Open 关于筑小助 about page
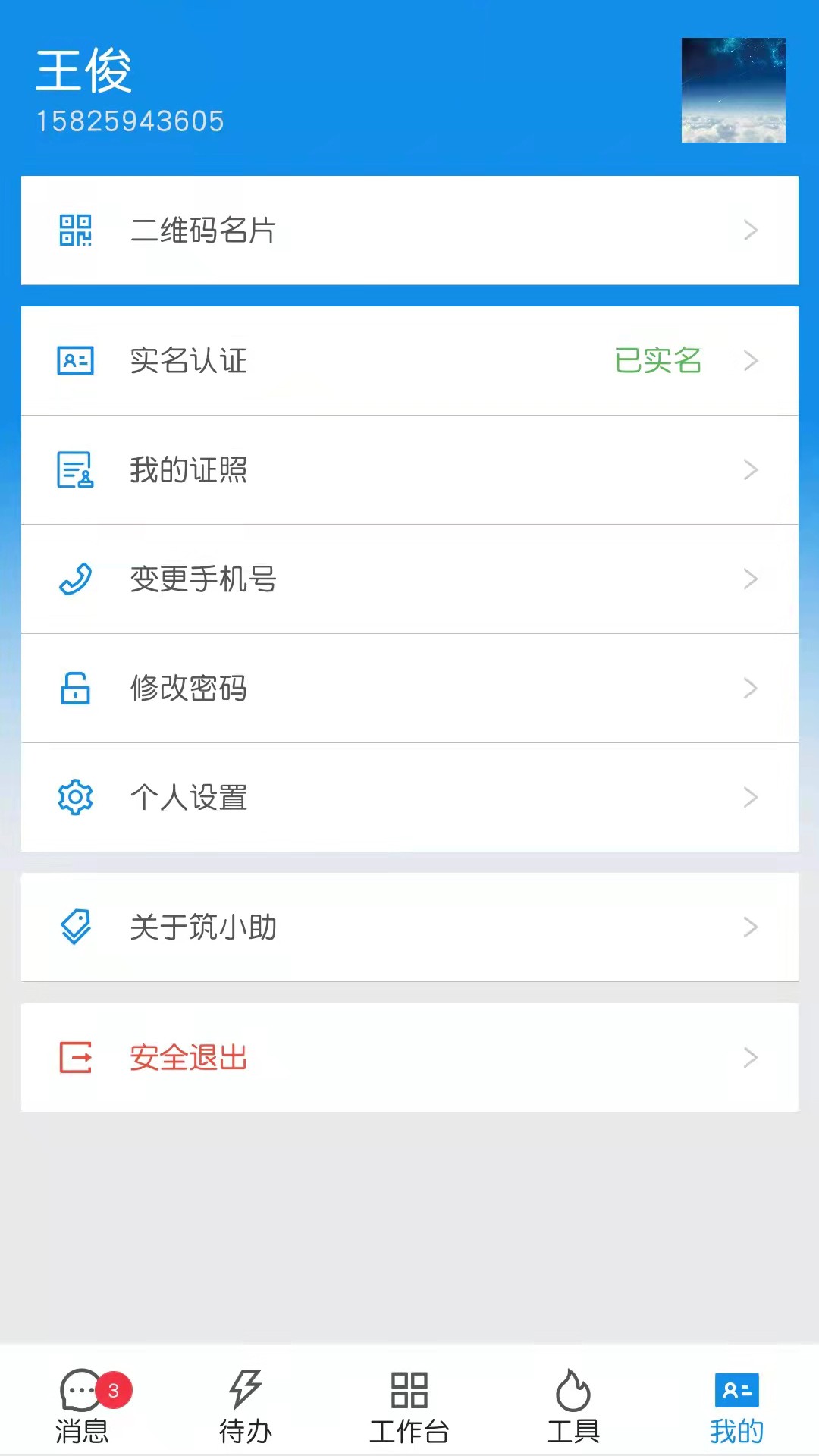The height and width of the screenshot is (1456, 819). (409, 927)
